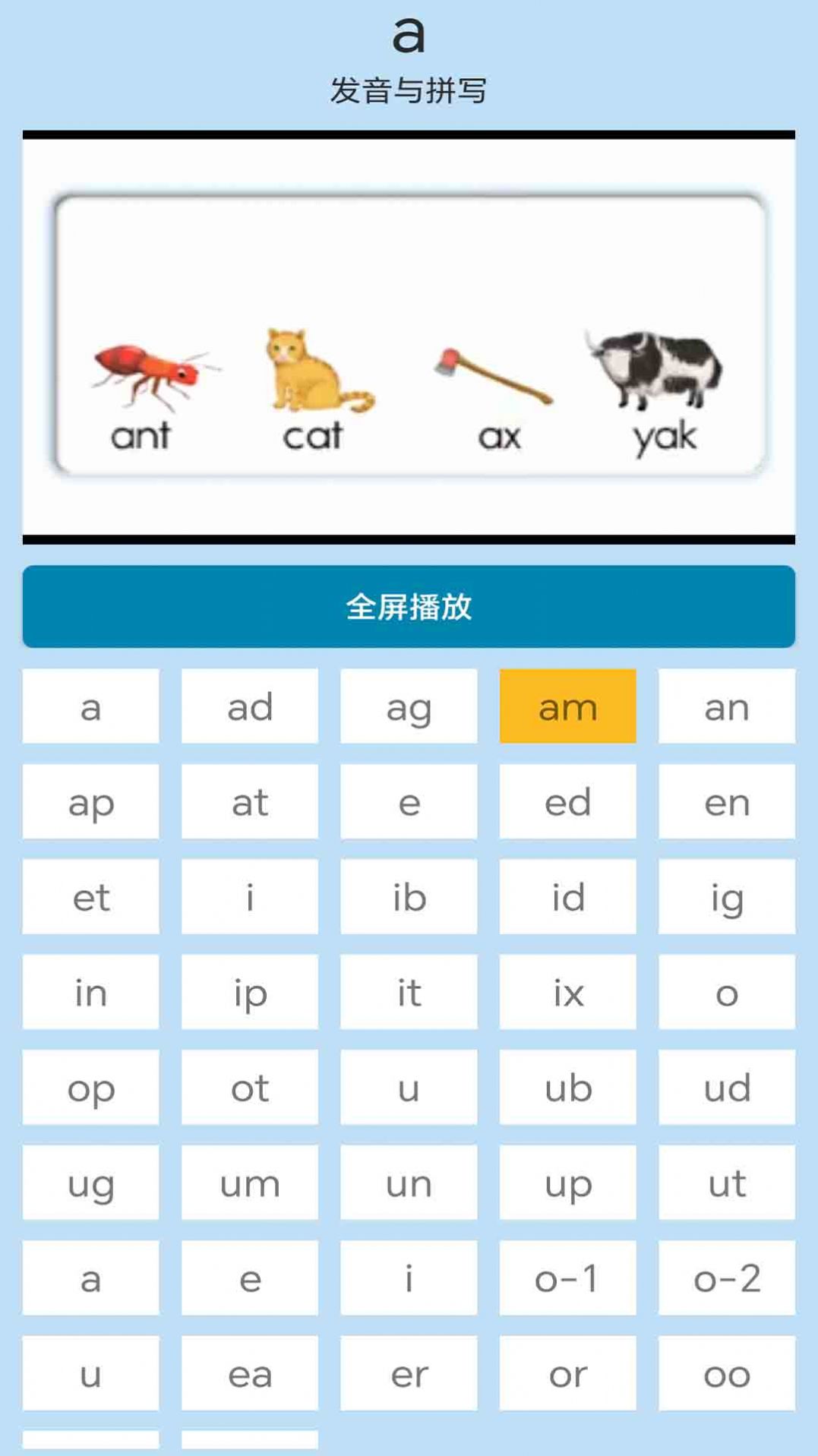Tap the 'oo' phonics tile
Screen dimensions: 818x1456
pos(726,1373)
